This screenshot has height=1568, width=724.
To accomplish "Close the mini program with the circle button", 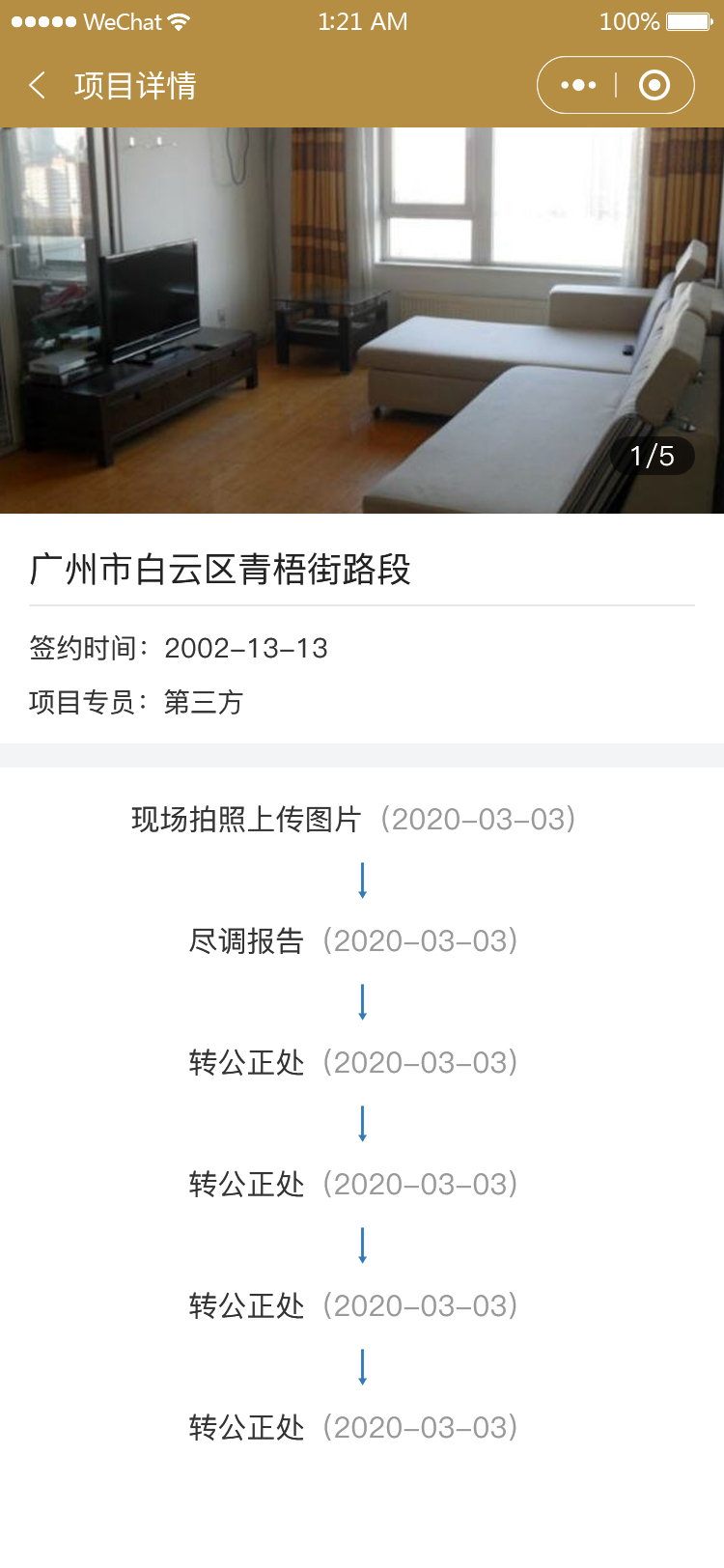I will 654,86.
